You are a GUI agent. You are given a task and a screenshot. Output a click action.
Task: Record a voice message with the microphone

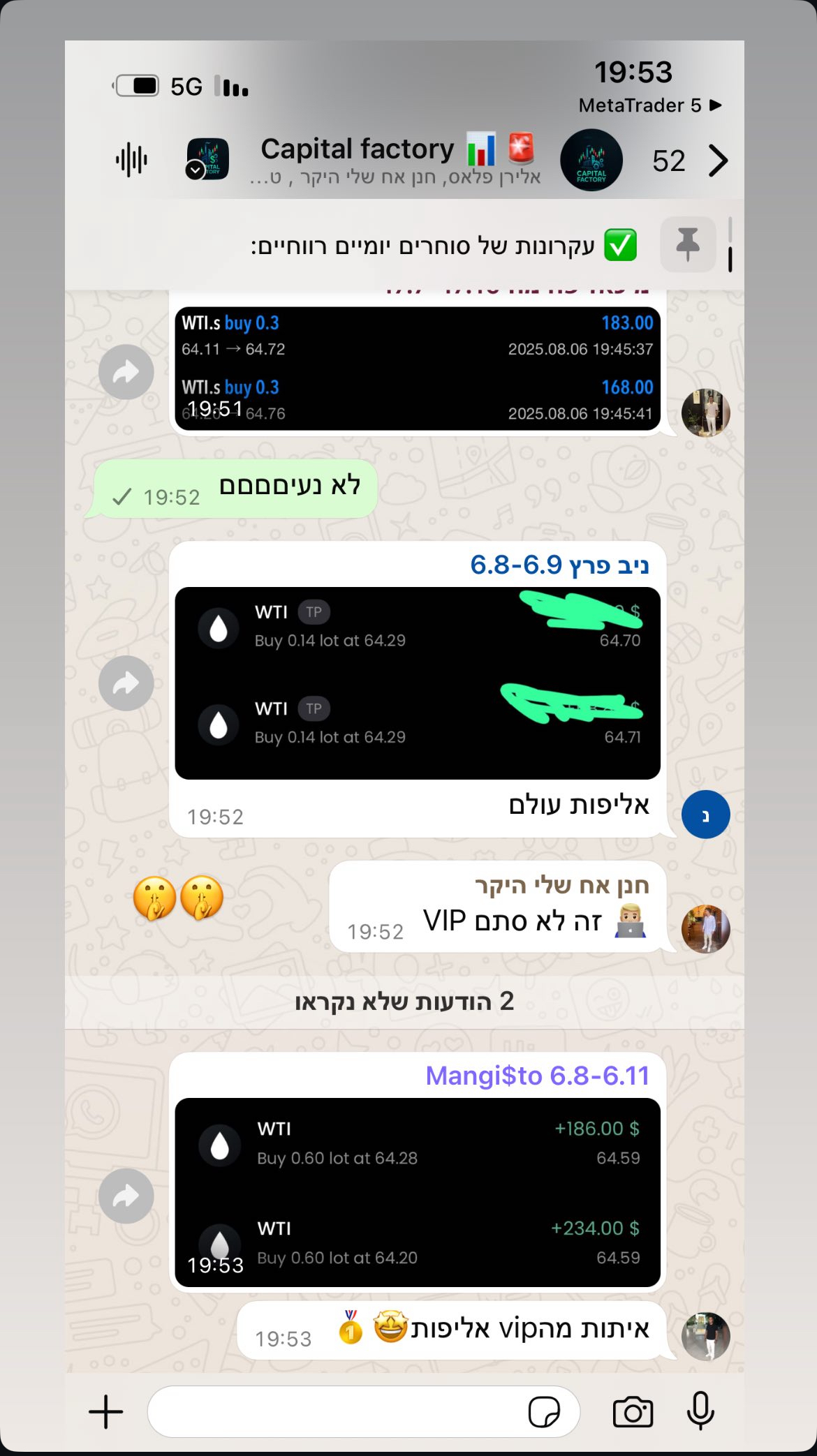700,1411
